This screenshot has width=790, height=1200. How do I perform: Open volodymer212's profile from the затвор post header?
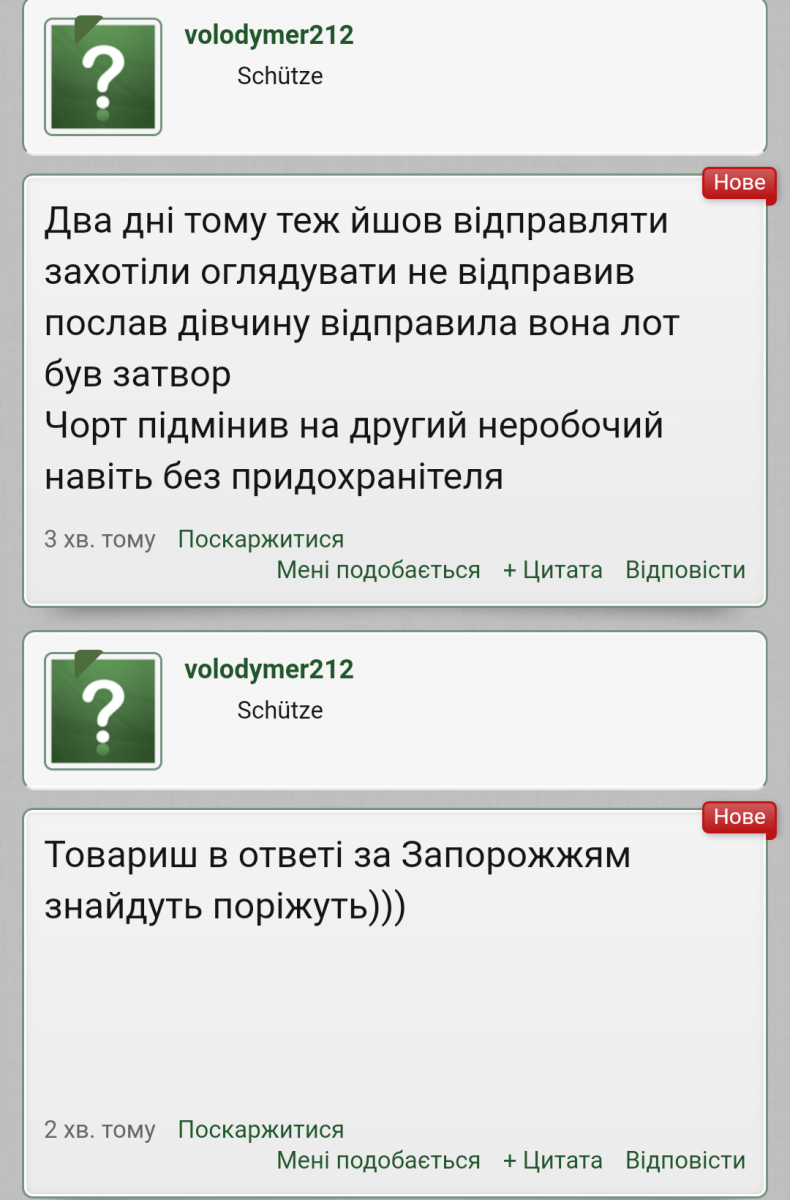(269, 36)
